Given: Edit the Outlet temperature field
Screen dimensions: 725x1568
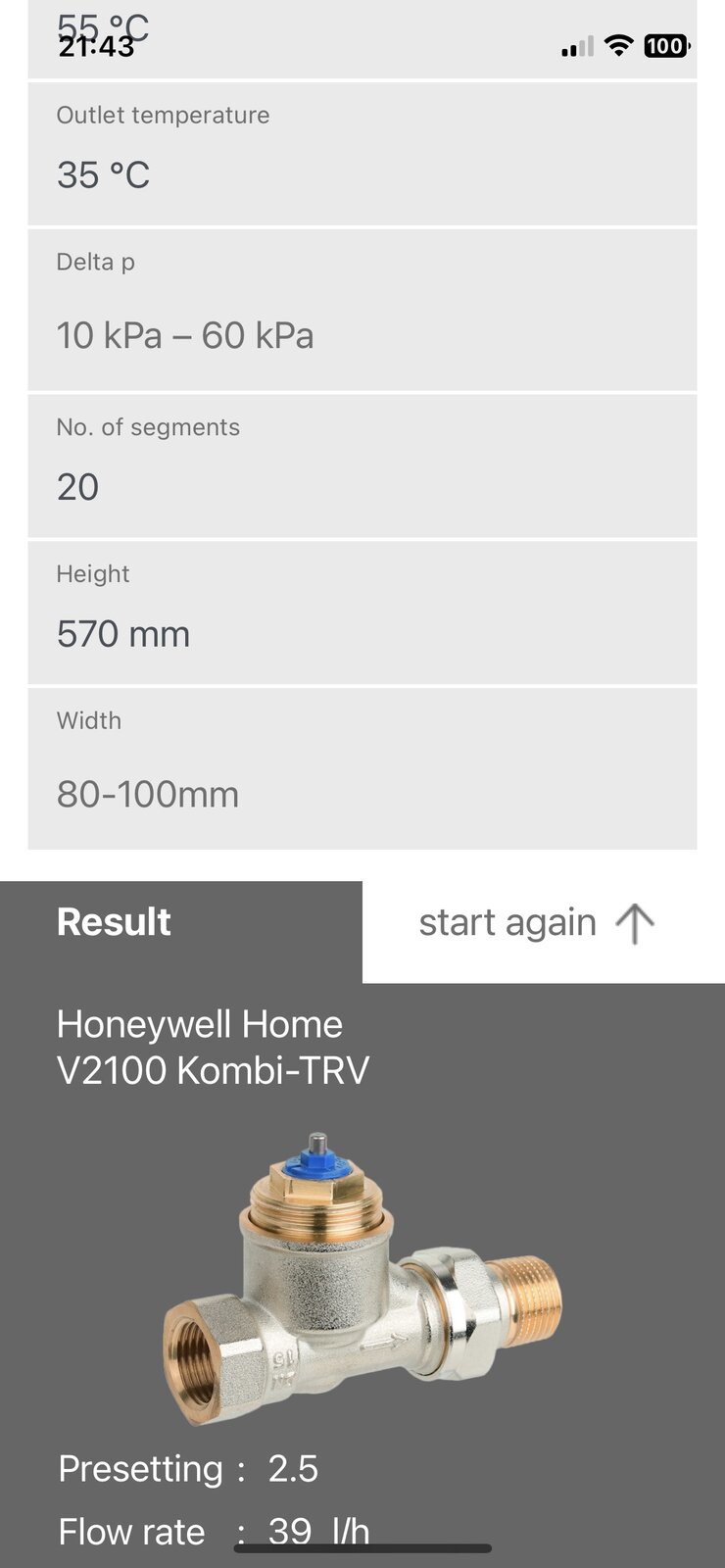Looking at the screenshot, I should click(x=362, y=155).
